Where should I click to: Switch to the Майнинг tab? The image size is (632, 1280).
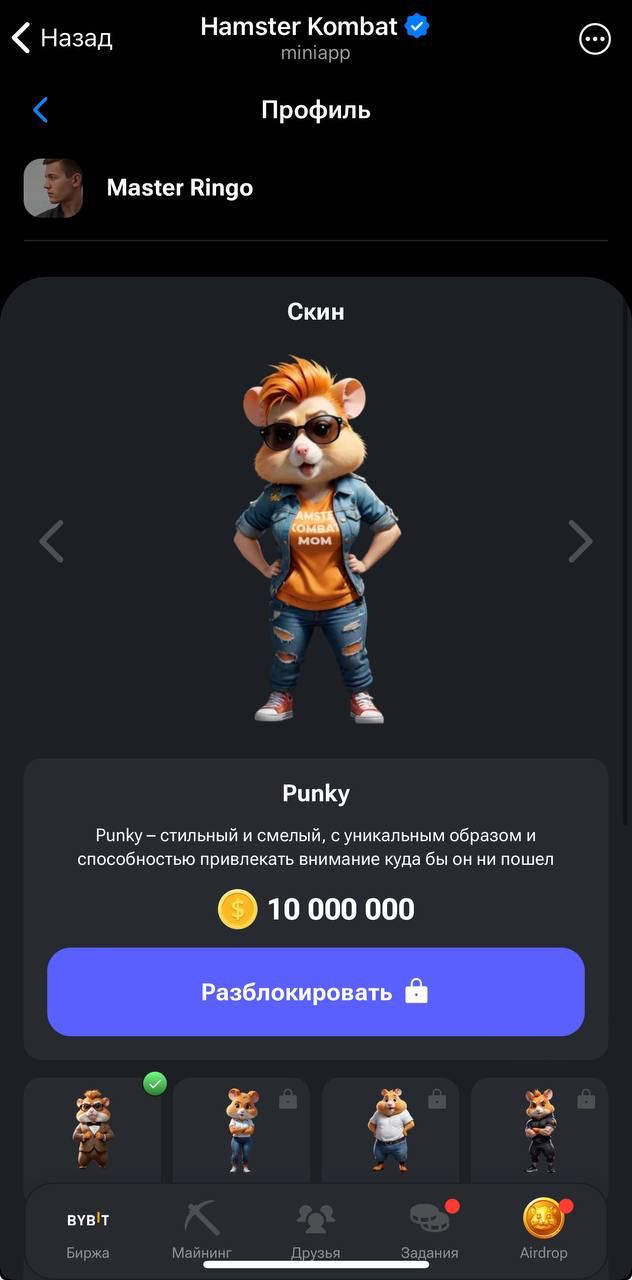coord(202,1231)
